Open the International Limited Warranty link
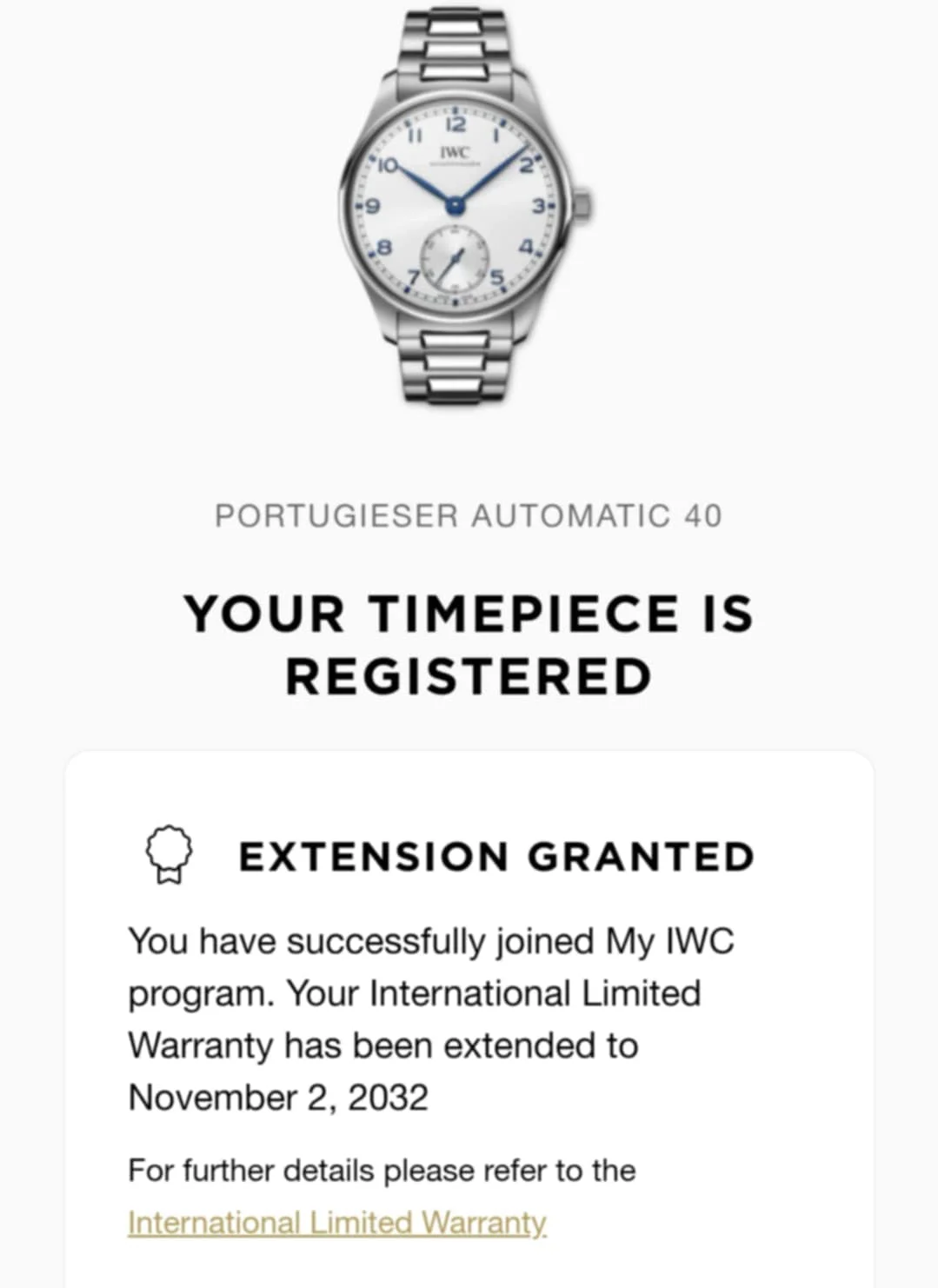Image resolution: width=938 pixels, height=1288 pixels. coord(336,1222)
